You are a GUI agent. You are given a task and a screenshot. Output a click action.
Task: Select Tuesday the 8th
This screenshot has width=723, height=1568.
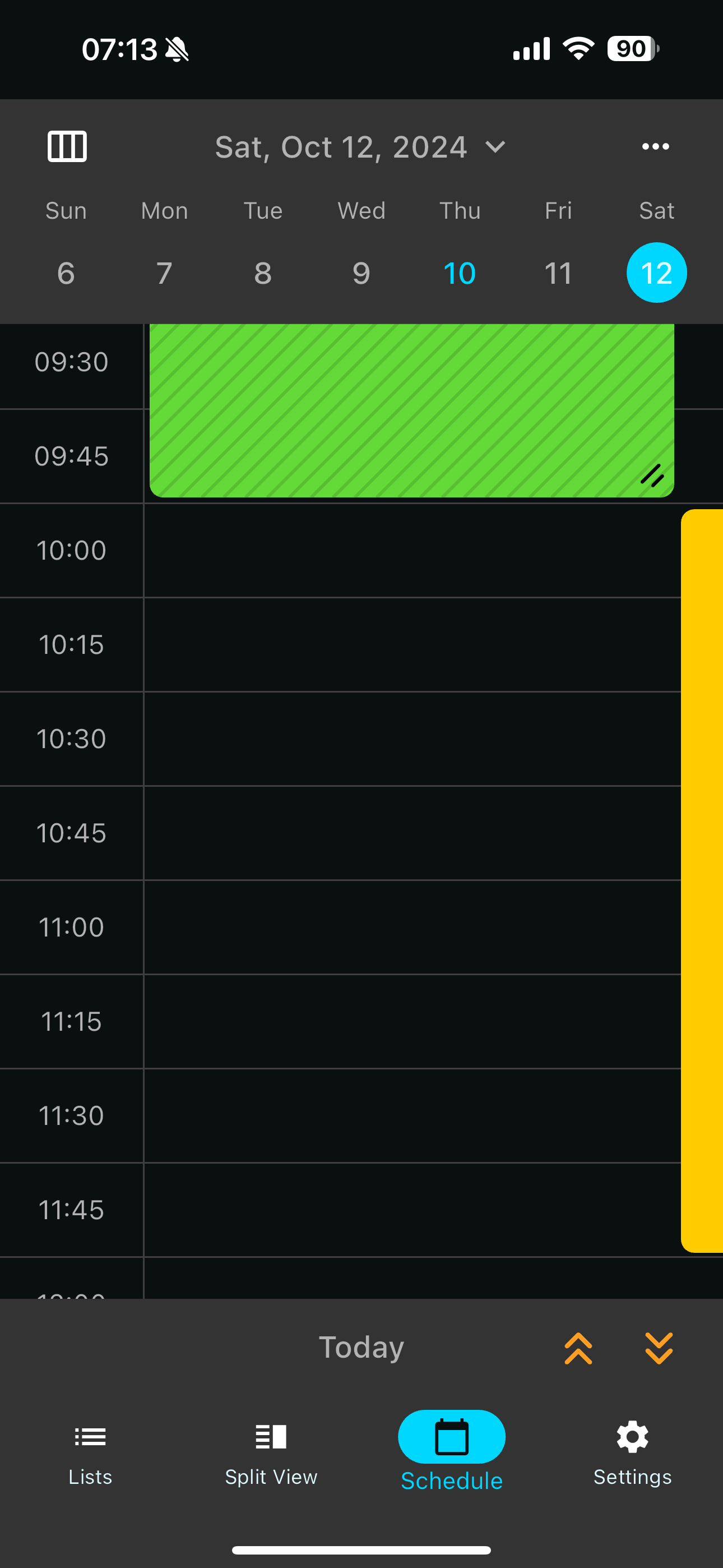(263, 273)
